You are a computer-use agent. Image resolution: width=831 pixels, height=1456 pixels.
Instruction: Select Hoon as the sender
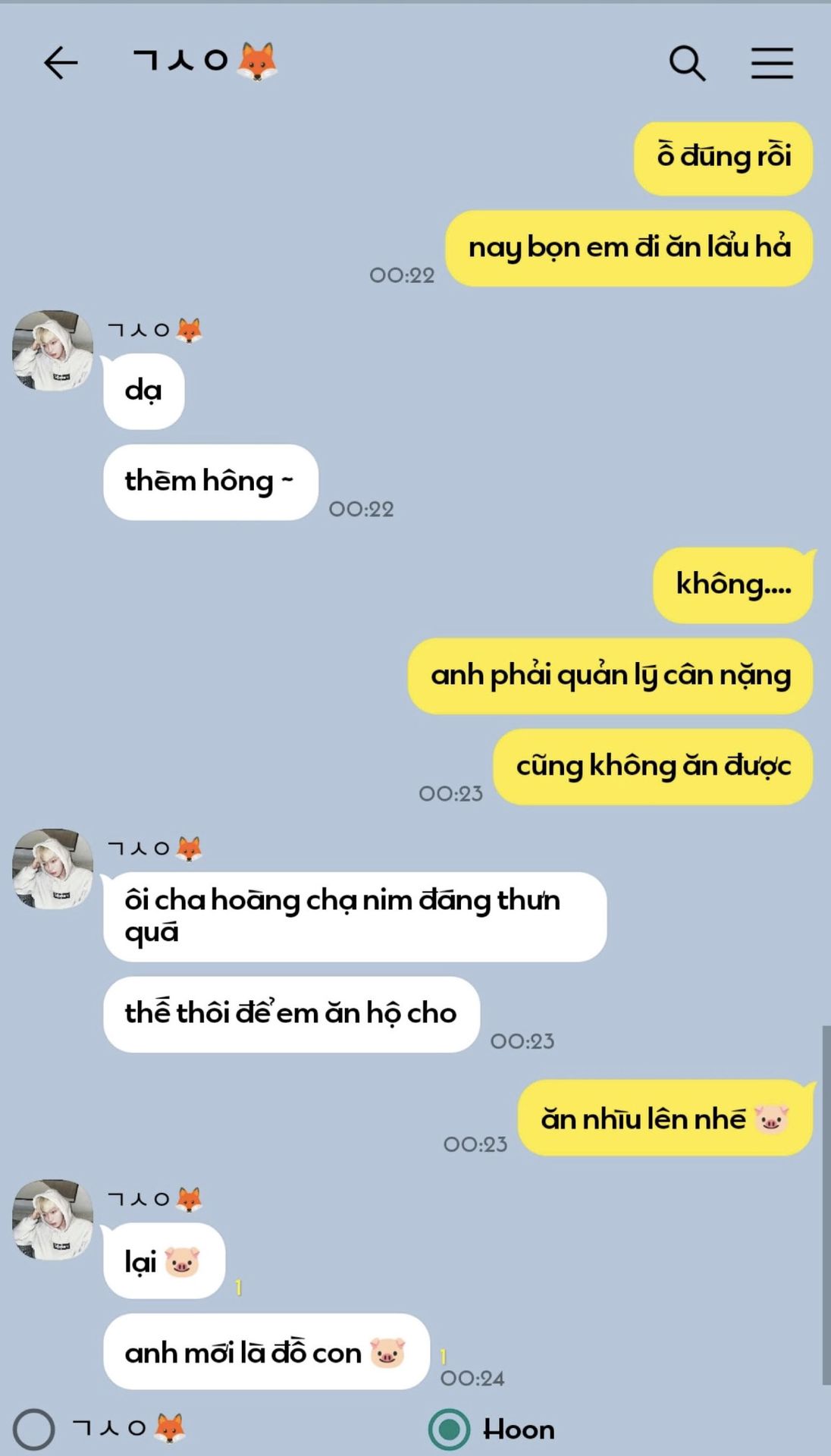coord(450,1429)
